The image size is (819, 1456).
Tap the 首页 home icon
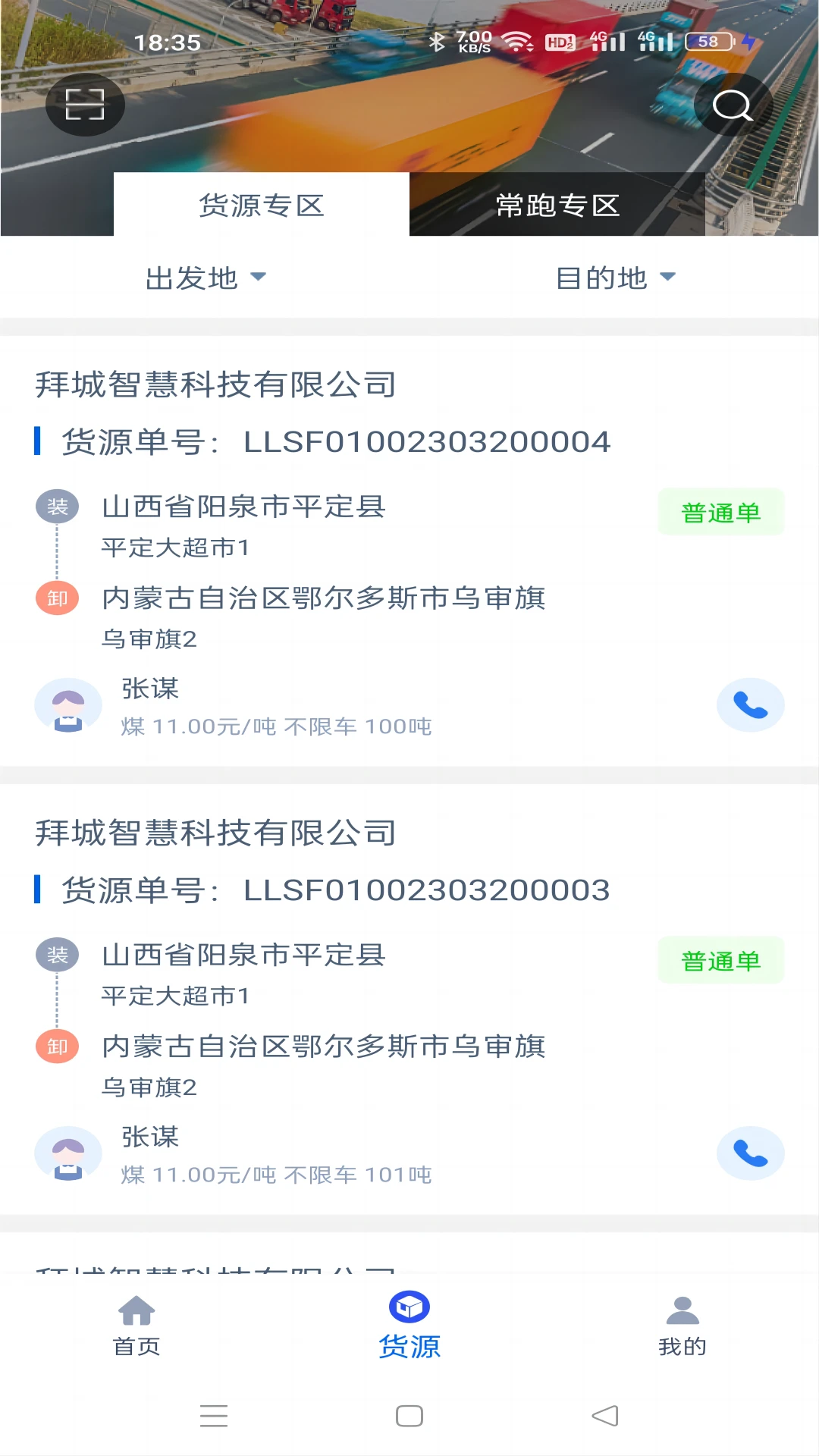136,1321
